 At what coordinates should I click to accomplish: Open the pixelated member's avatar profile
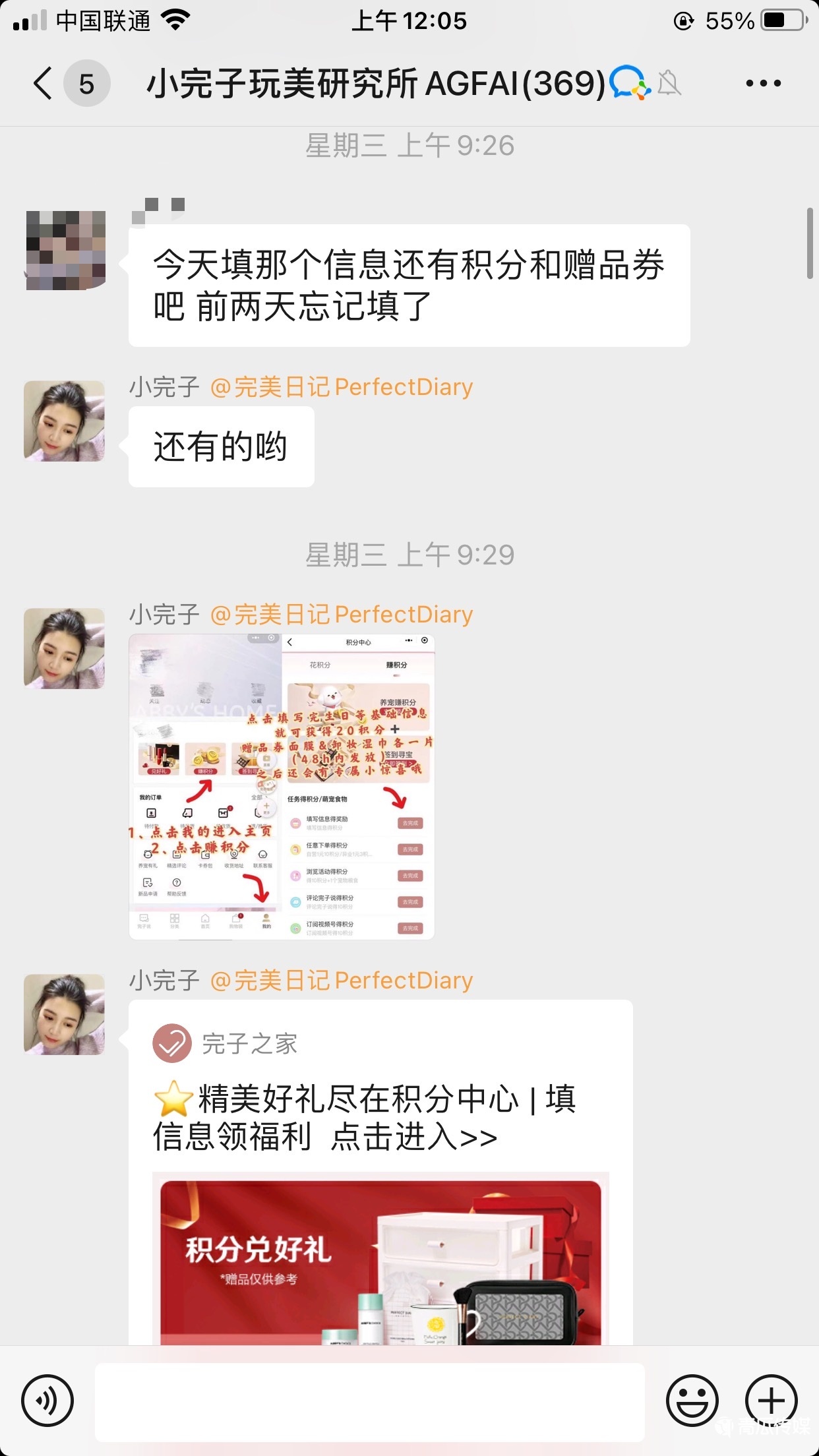click(65, 251)
